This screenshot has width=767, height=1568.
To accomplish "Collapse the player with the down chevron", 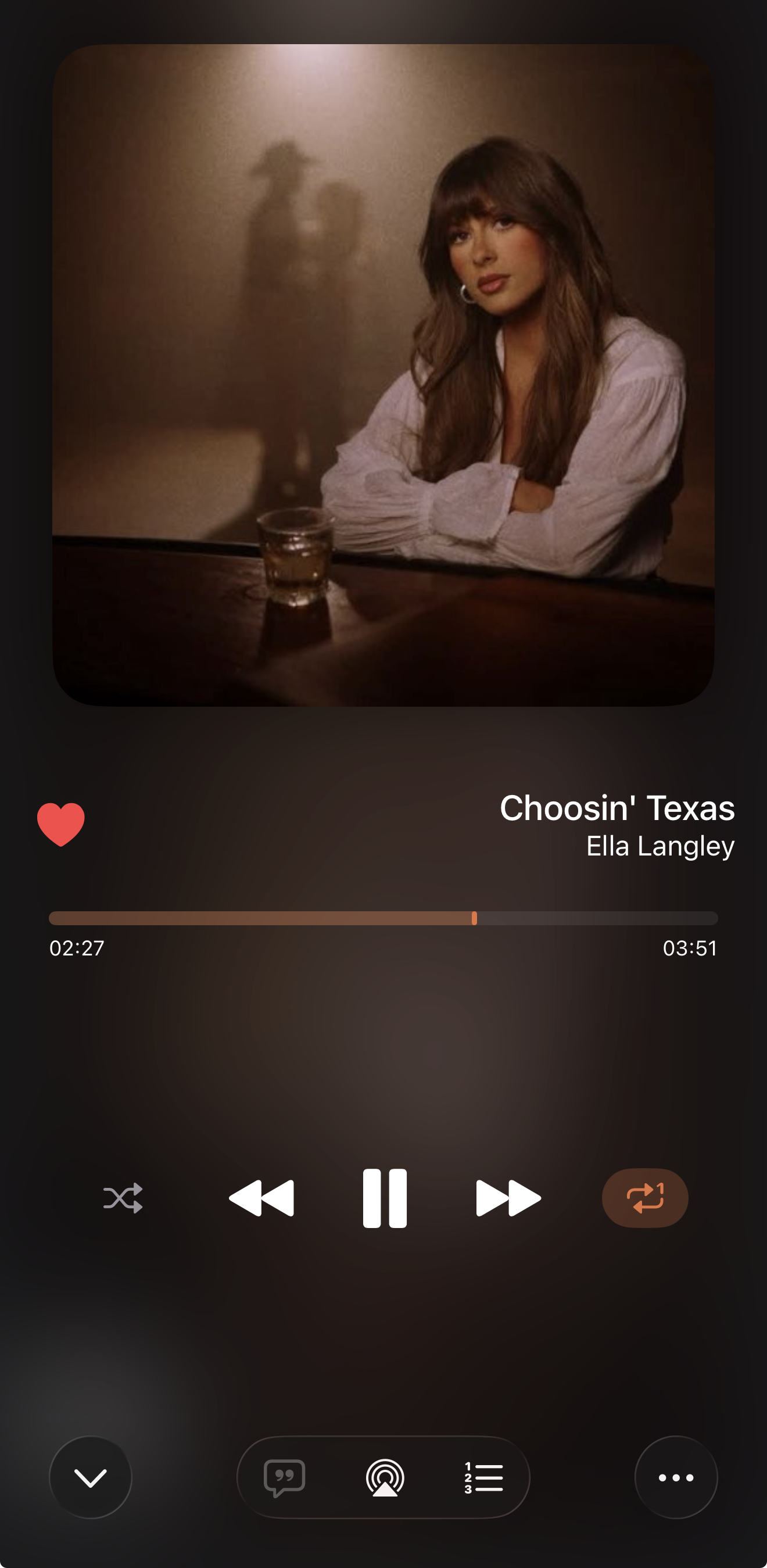I will pyautogui.click(x=91, y=1477).
